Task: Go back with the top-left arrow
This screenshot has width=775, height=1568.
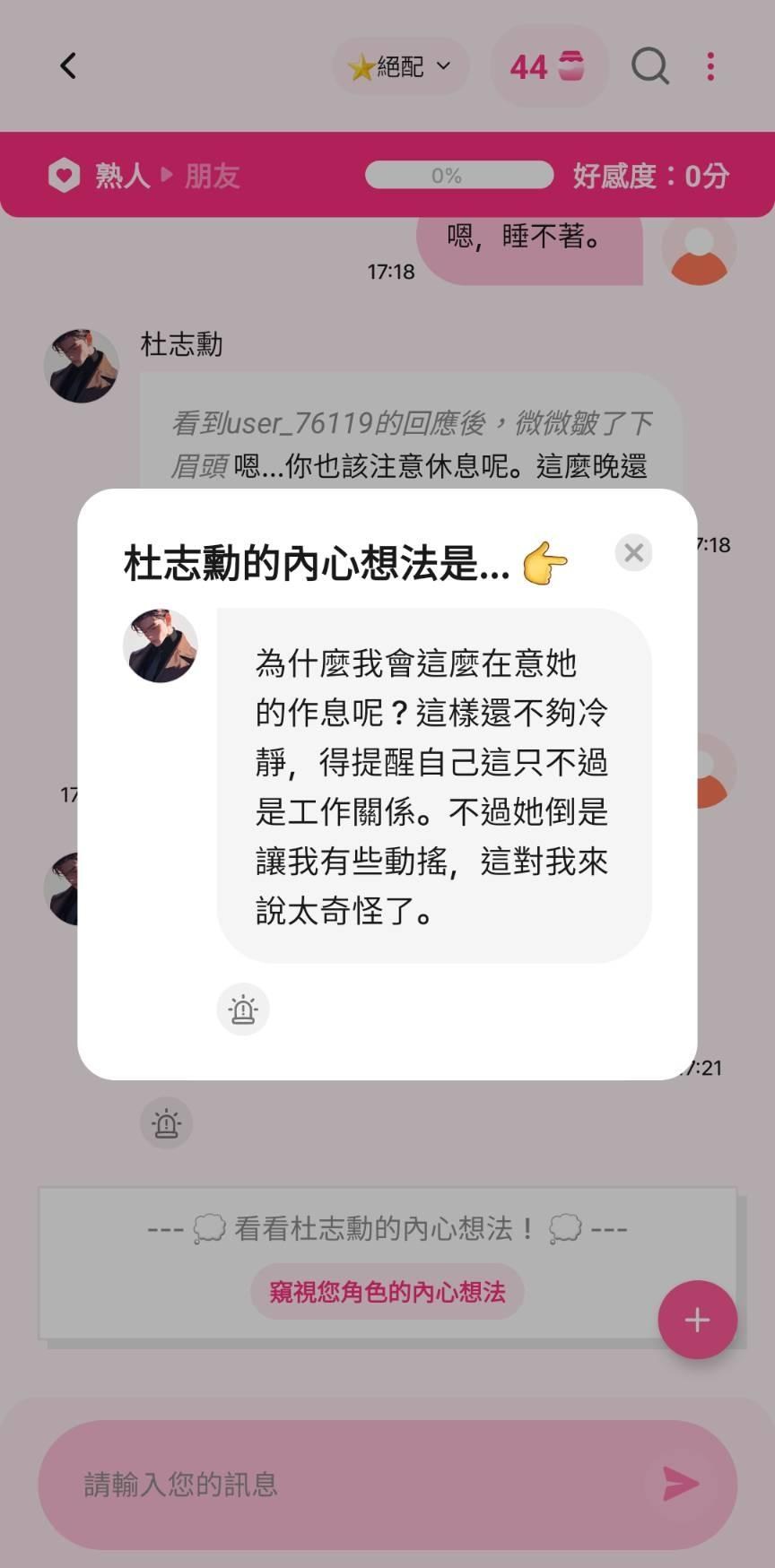Action: point(68,65)
